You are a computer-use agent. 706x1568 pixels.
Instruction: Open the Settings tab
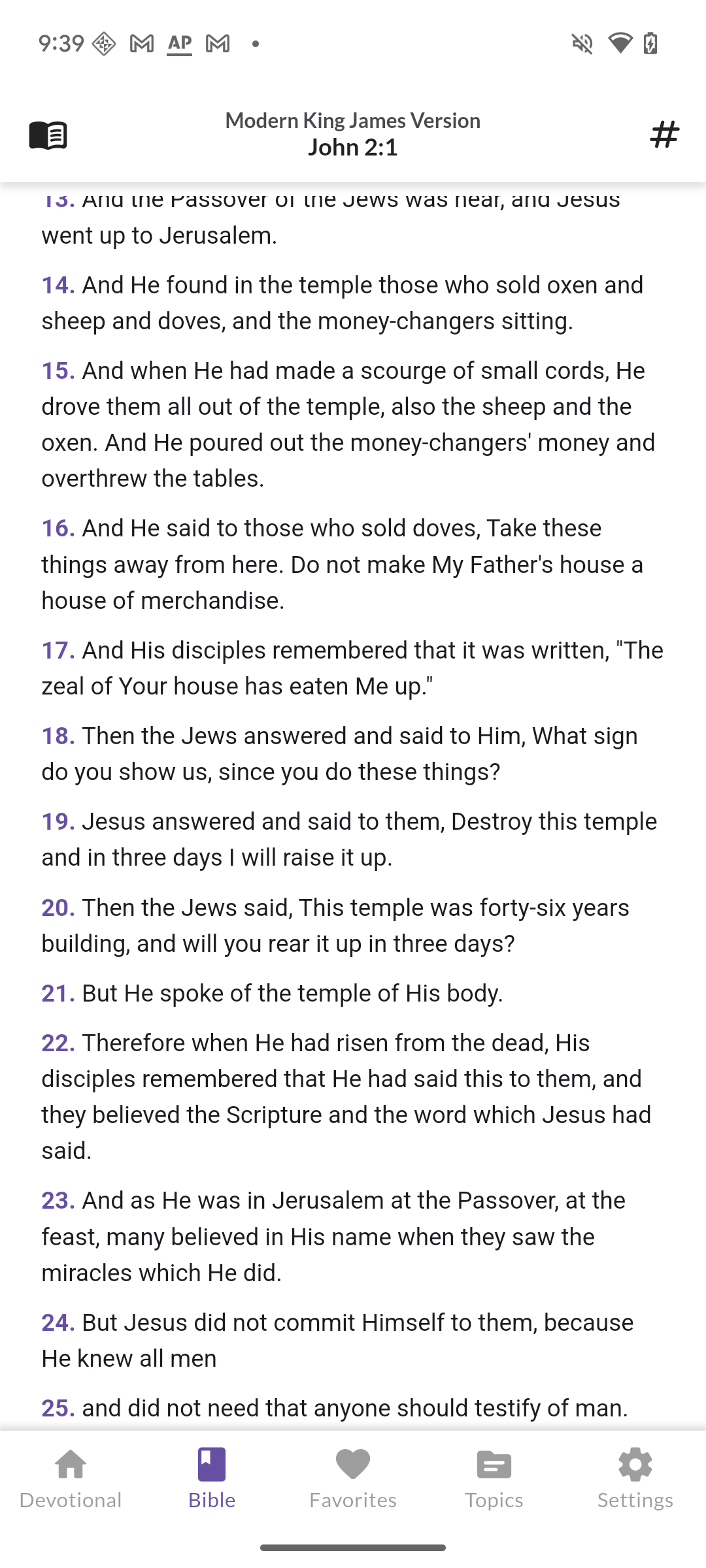pyautogui.click(x=635, y=1479)
